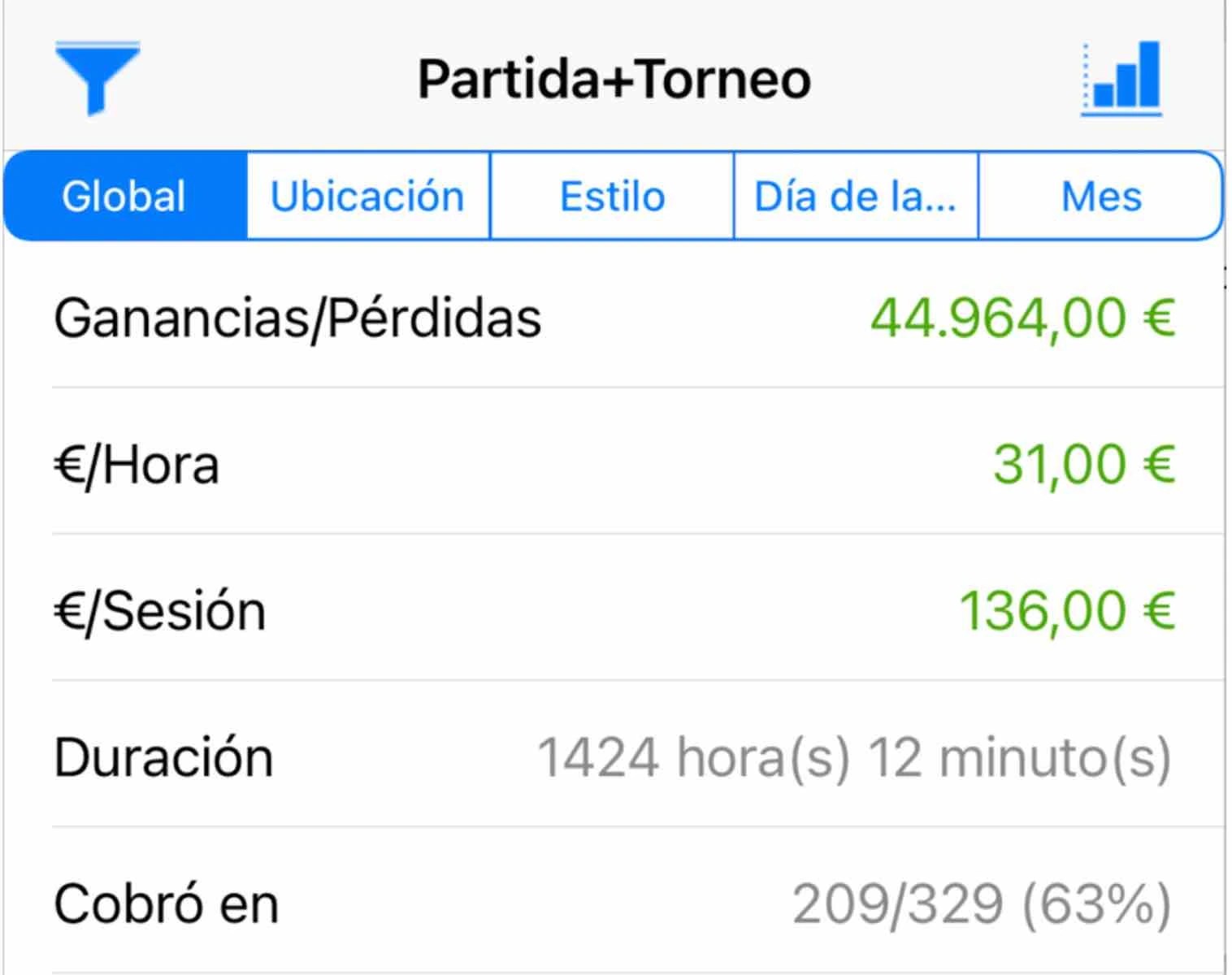The image size is (1232, 975).
Task: Switch to the Ubicación tab
Action: click(367, 196)
